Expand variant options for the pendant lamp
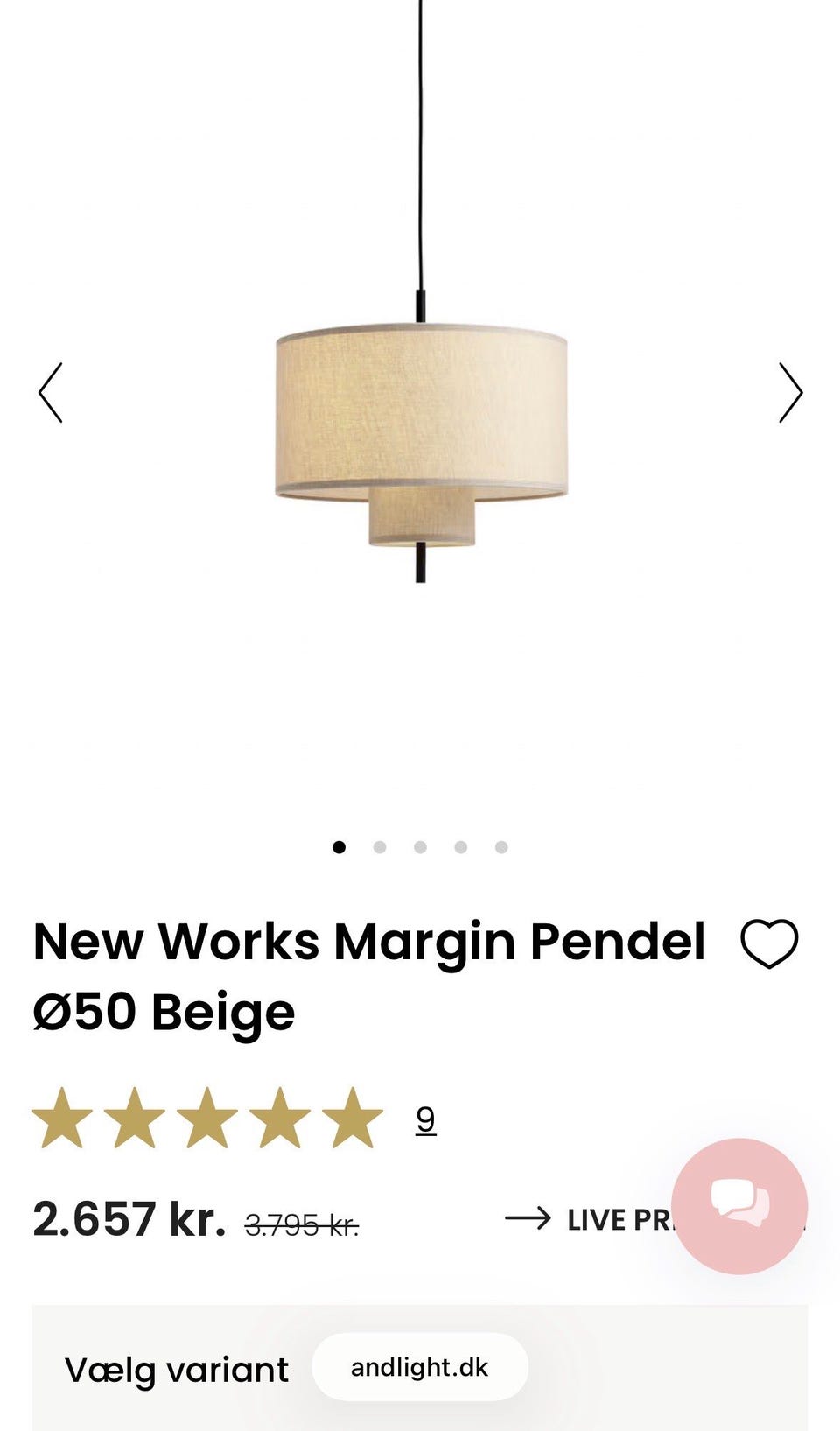 (x=178, y=1371)
